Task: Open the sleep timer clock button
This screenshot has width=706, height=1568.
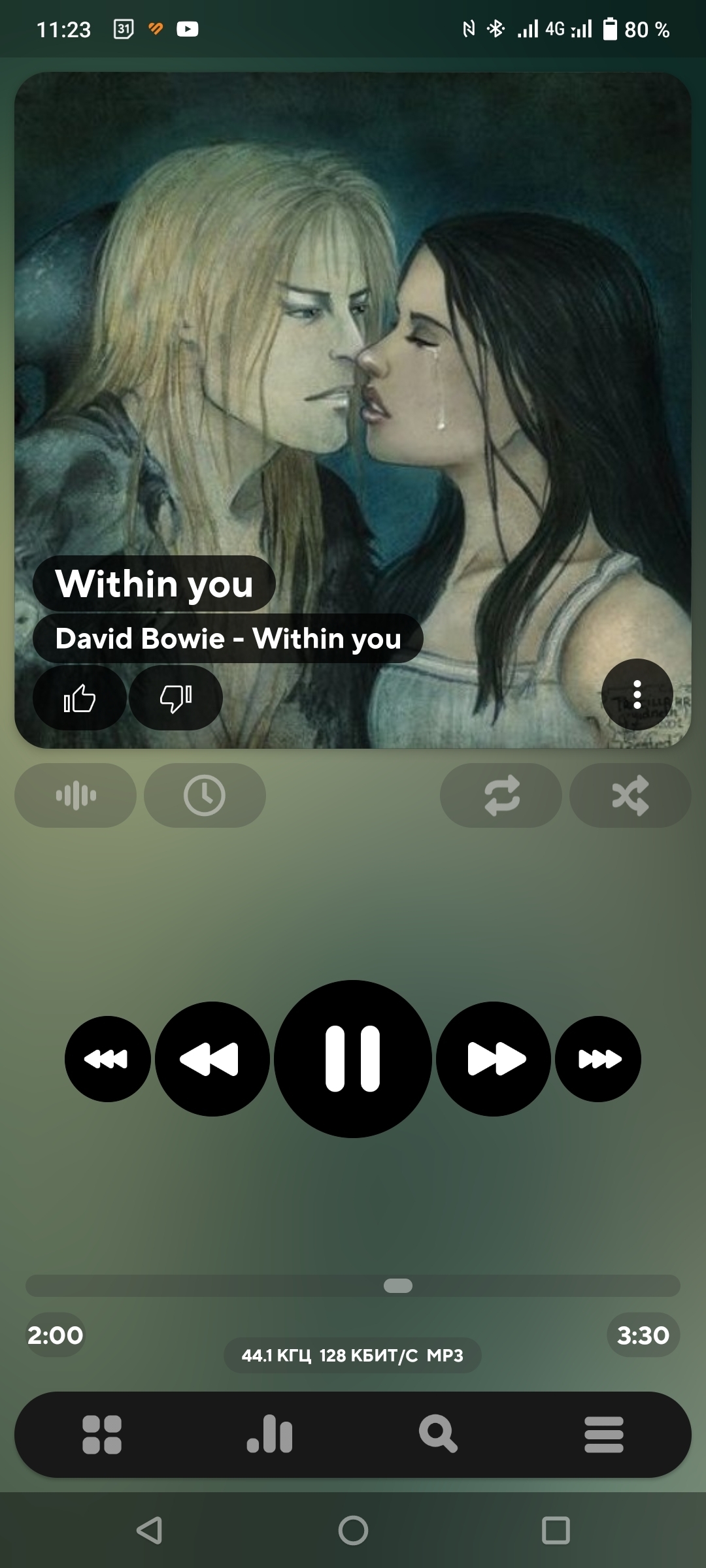Action: 205,795
